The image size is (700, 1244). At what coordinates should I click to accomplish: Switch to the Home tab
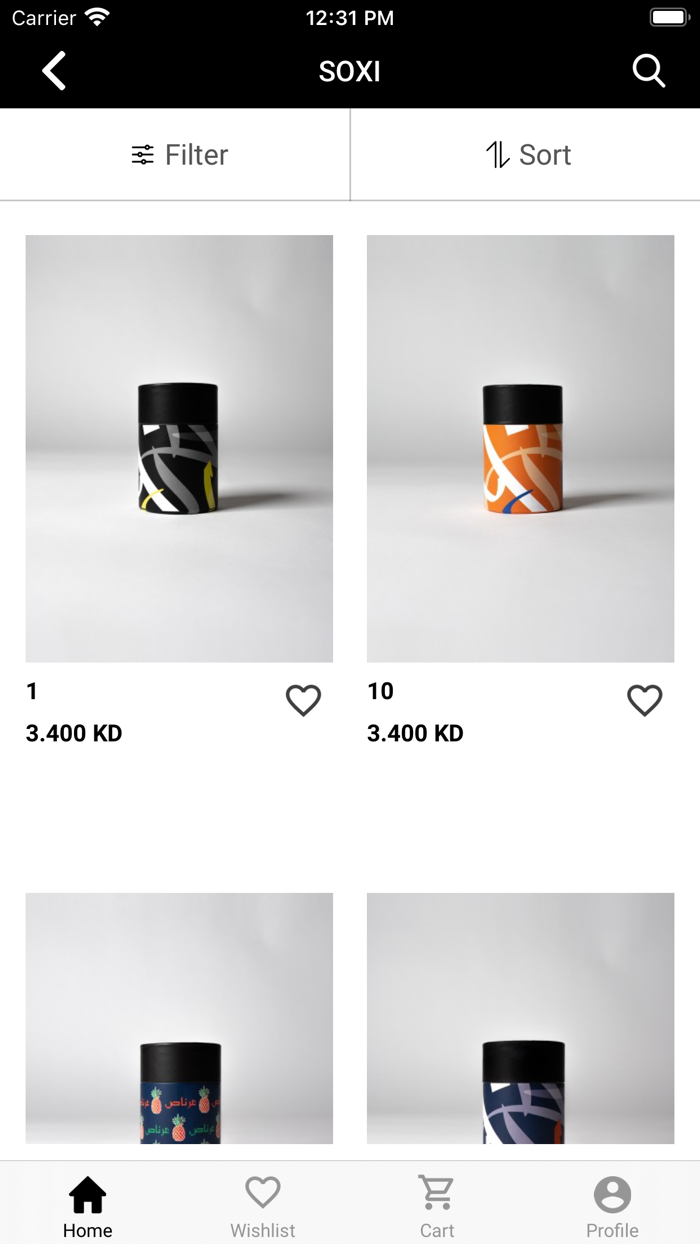(x=88, y=1206)
